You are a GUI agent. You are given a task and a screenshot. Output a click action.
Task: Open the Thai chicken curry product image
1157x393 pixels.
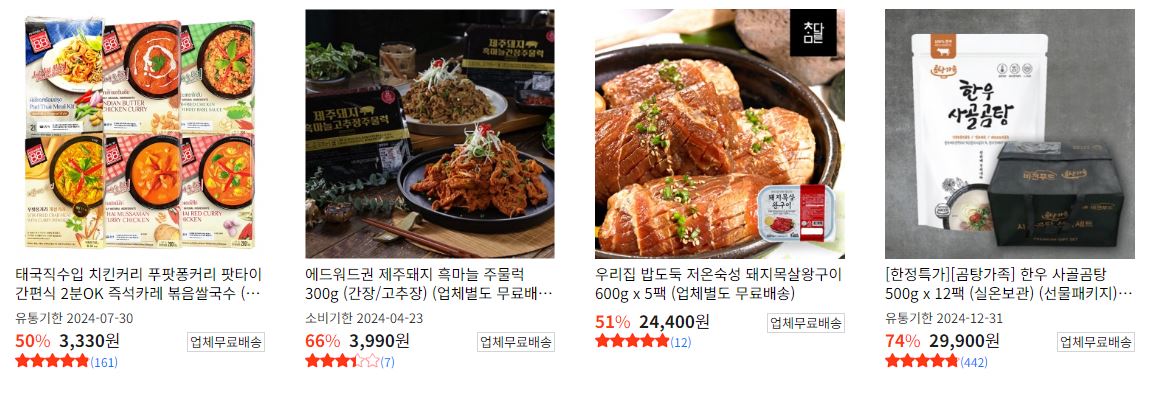click(x=139, y=133)
